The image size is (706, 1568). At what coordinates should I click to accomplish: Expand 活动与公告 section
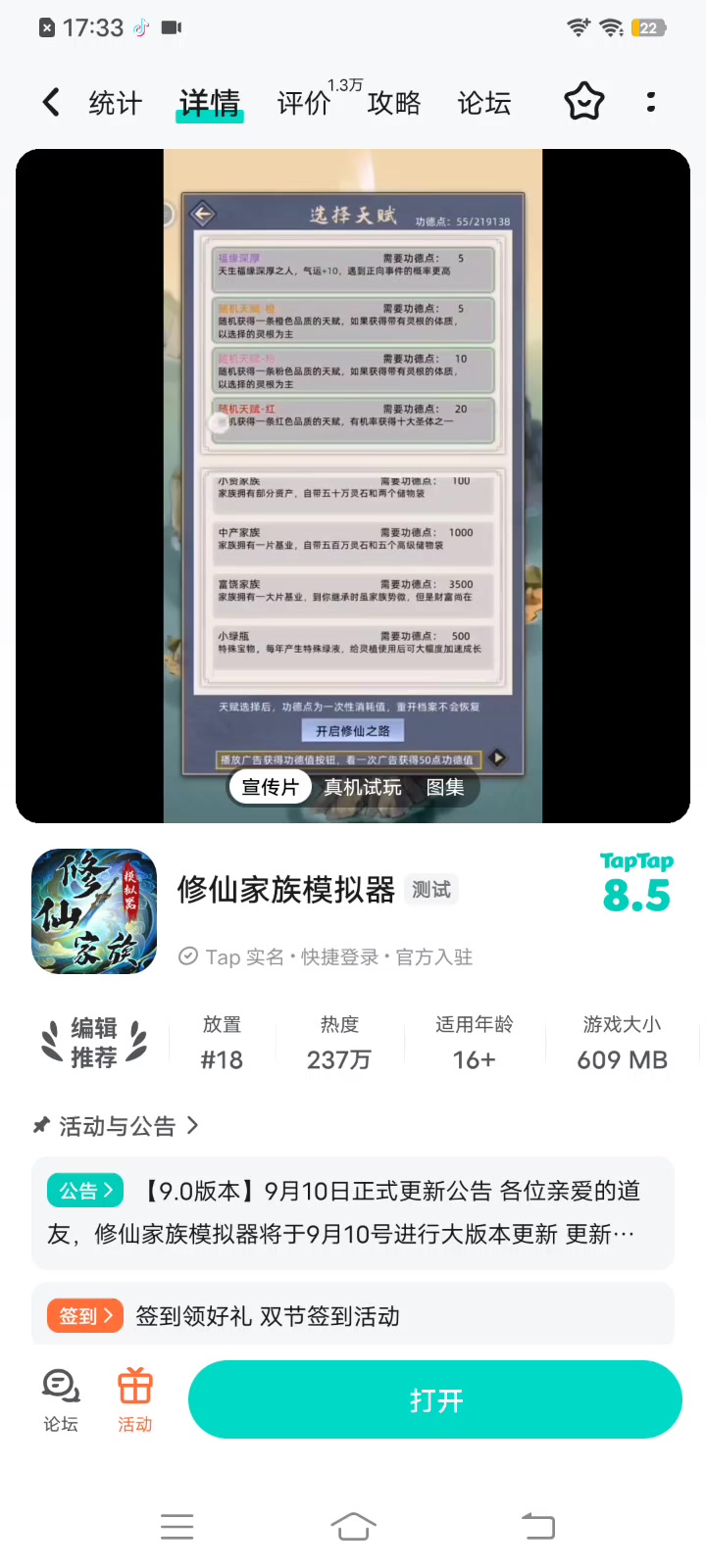[x=118, y=1126]
